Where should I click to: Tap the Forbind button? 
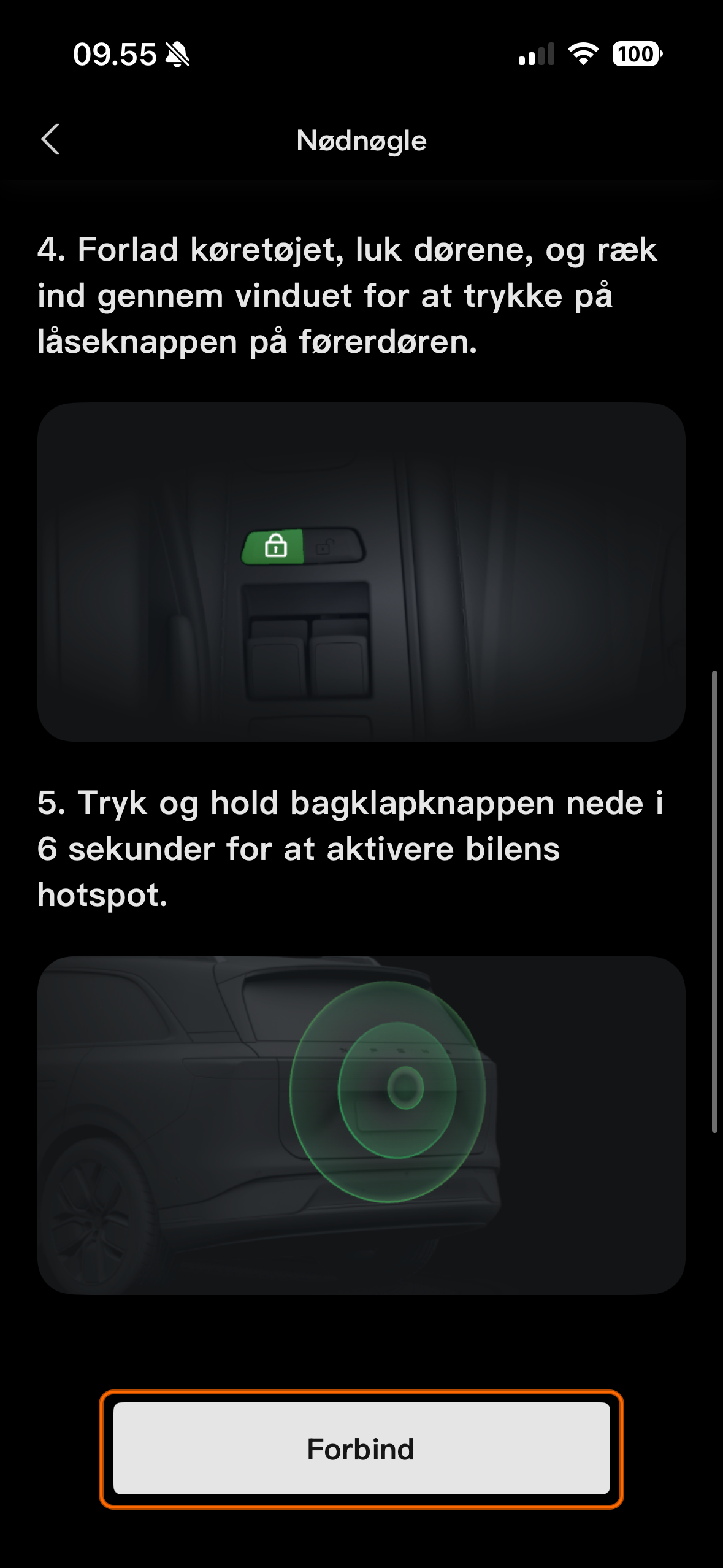tap(361, 1448)
